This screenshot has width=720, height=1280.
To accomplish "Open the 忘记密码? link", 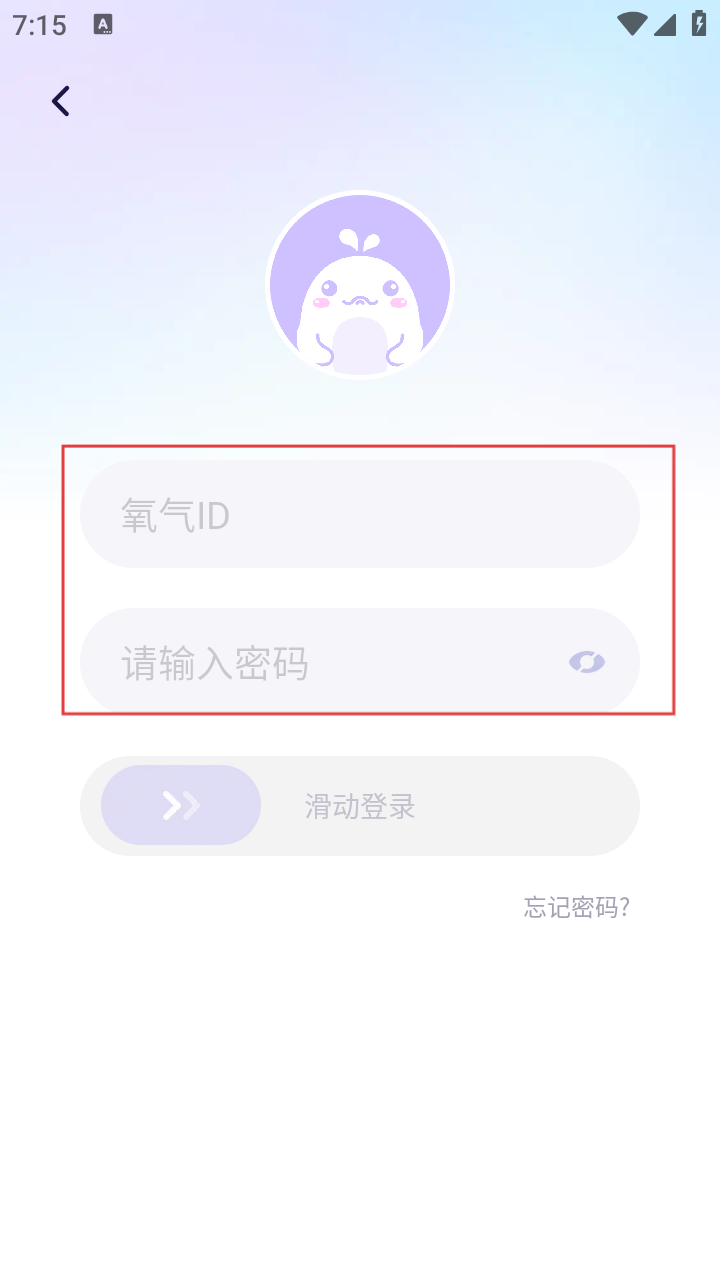I will (576, 907).
